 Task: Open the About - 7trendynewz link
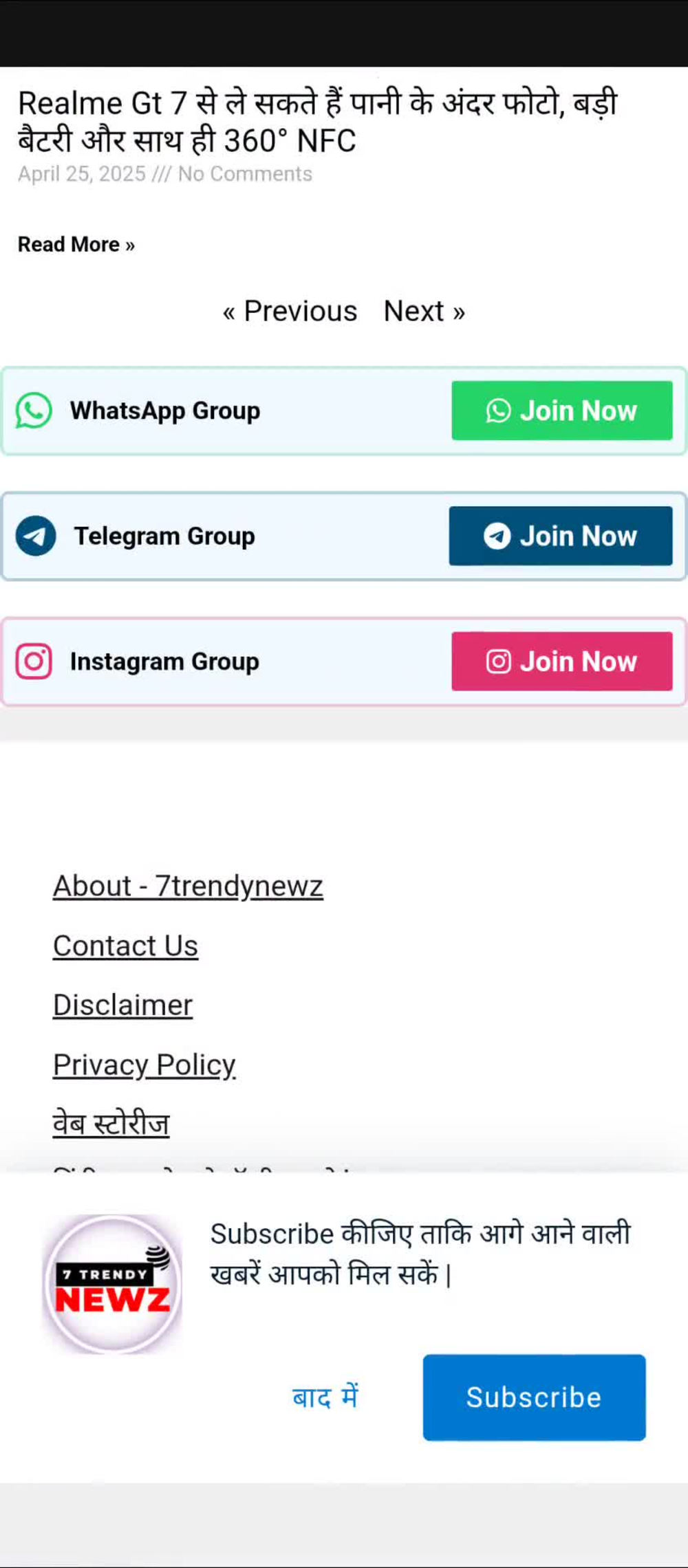pyautogui.click(x=188, y=886)
